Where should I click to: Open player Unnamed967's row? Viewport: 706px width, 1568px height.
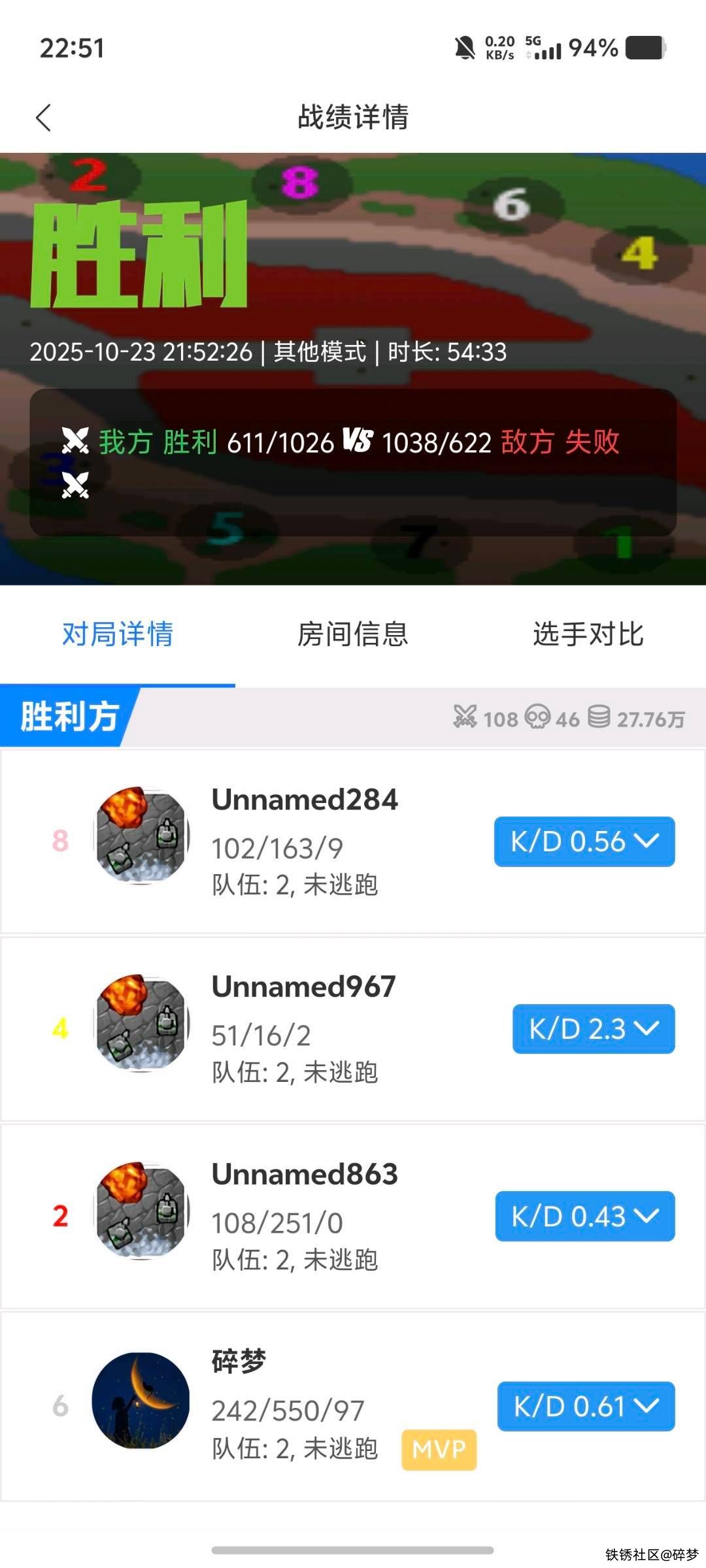(x=304, y=1029)
